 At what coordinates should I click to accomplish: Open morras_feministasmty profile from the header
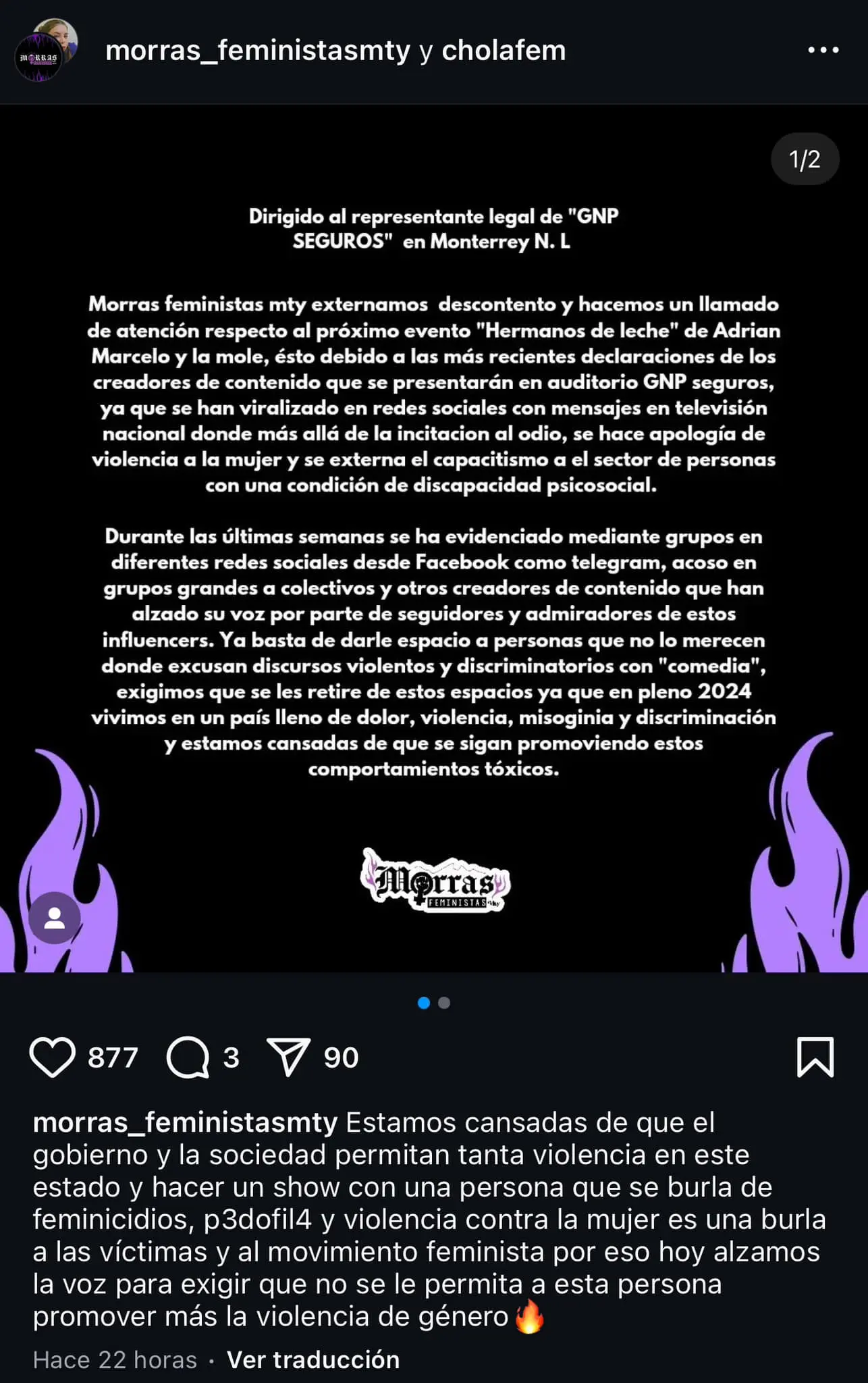tap(258, 51)
